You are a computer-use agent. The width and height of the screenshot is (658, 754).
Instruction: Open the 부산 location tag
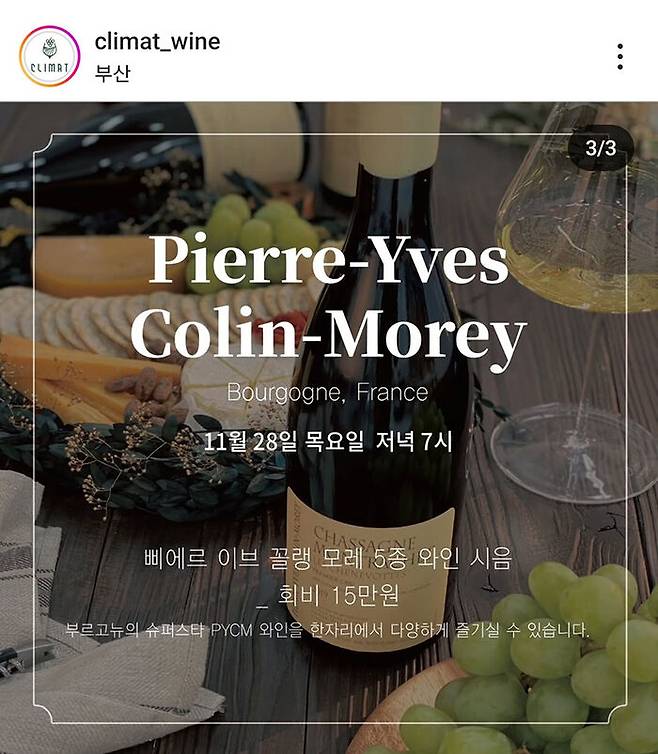[112, 75]
